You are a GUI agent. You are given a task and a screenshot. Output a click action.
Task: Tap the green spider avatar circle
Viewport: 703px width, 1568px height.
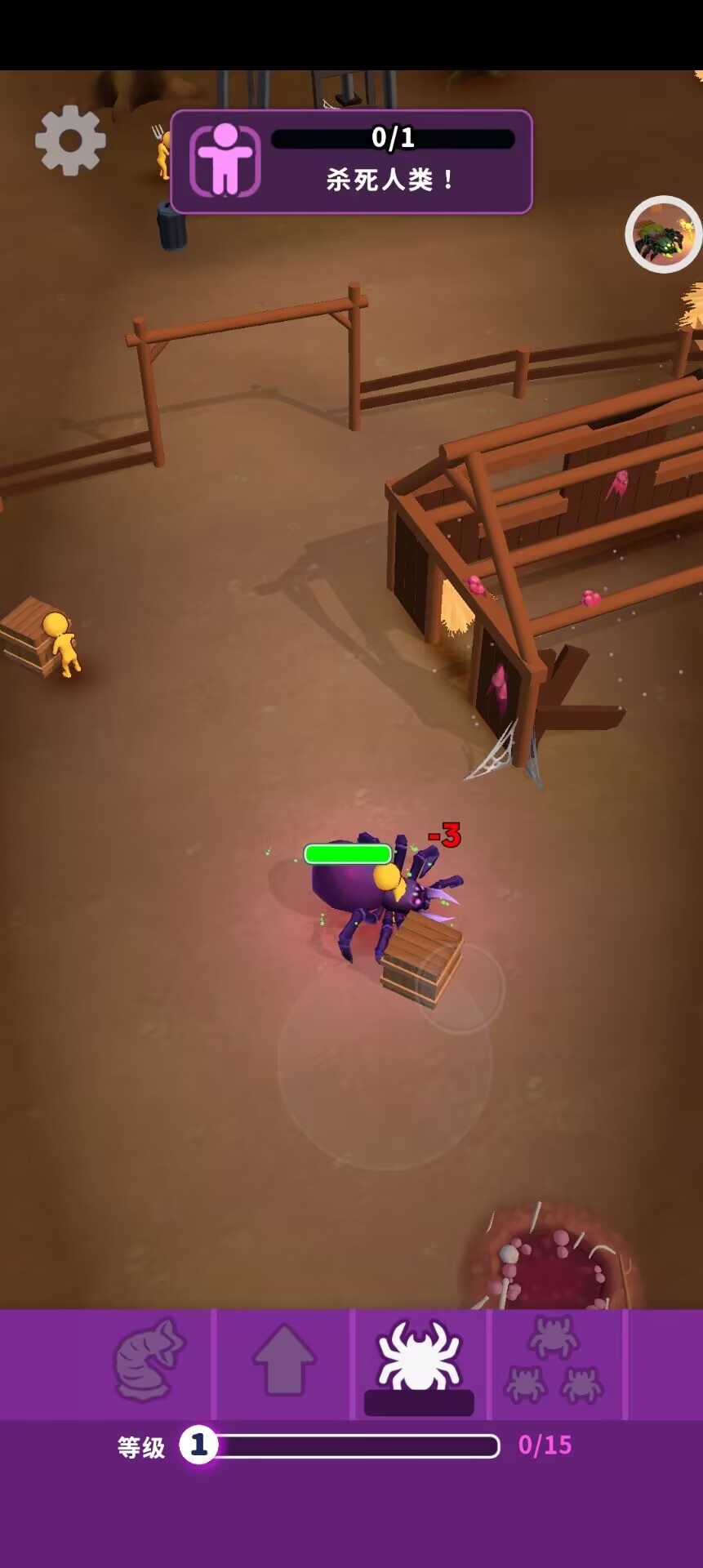(663, 234)
